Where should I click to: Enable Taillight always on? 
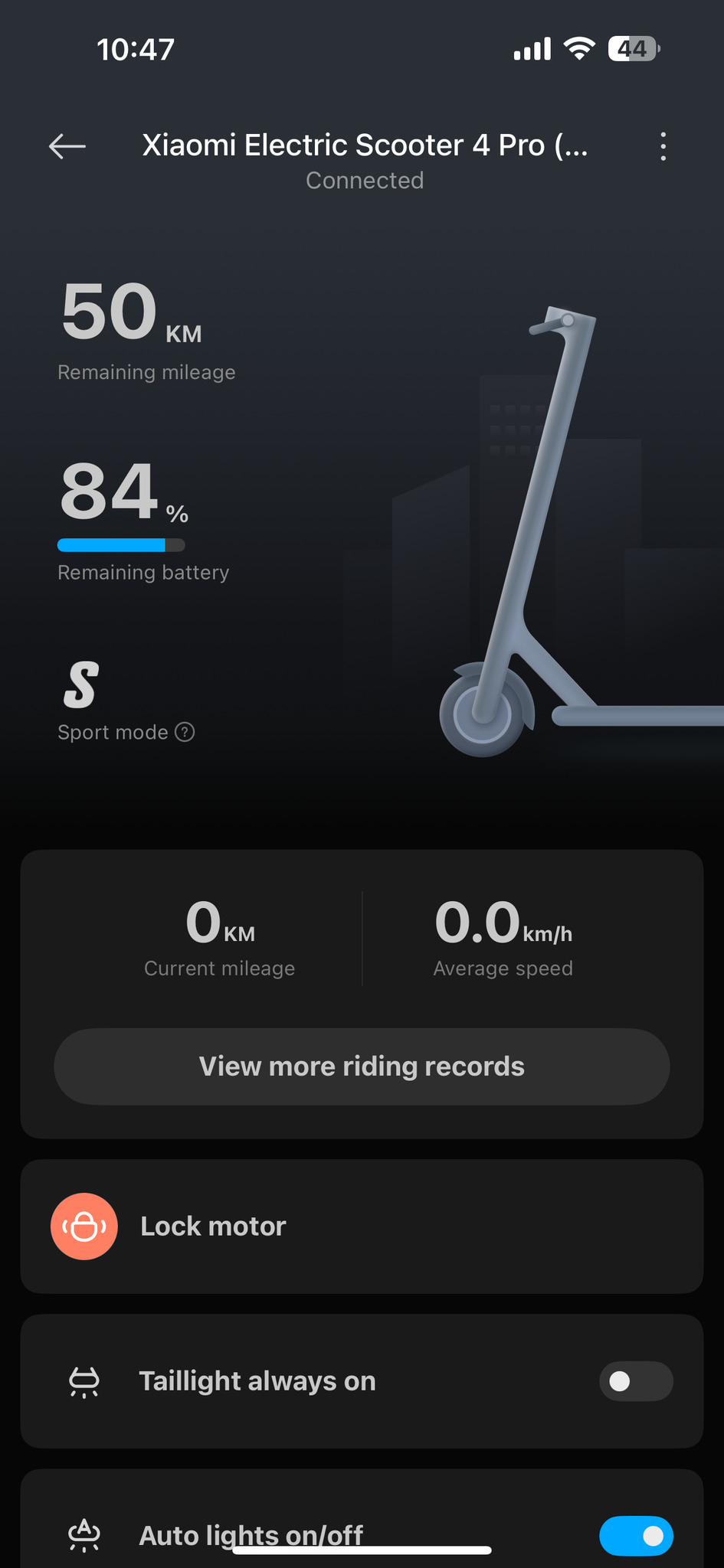pos(636,1381)
